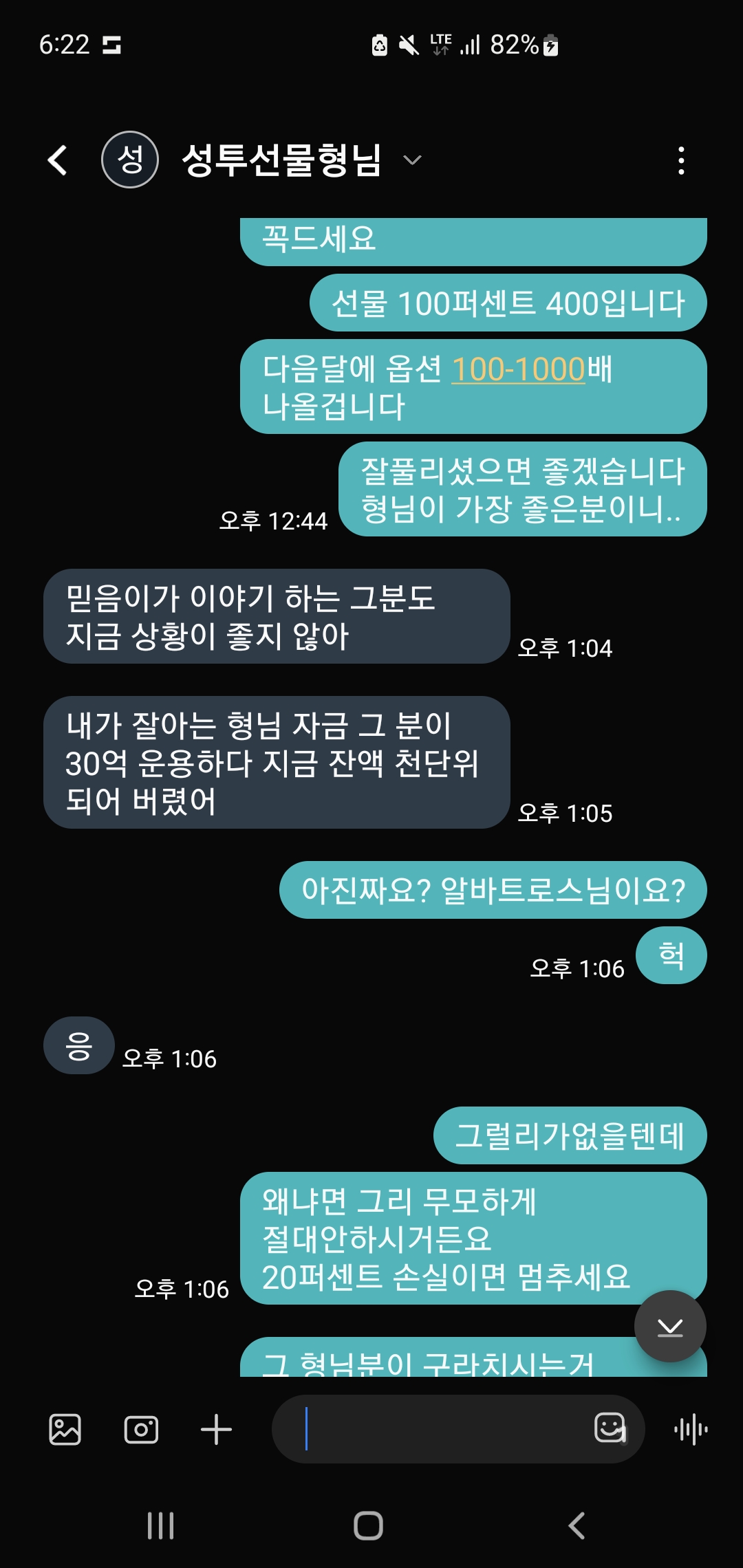The image size is (743, 1568).
Task: Go back to the conversation list
Action: (x=58, y=160)
